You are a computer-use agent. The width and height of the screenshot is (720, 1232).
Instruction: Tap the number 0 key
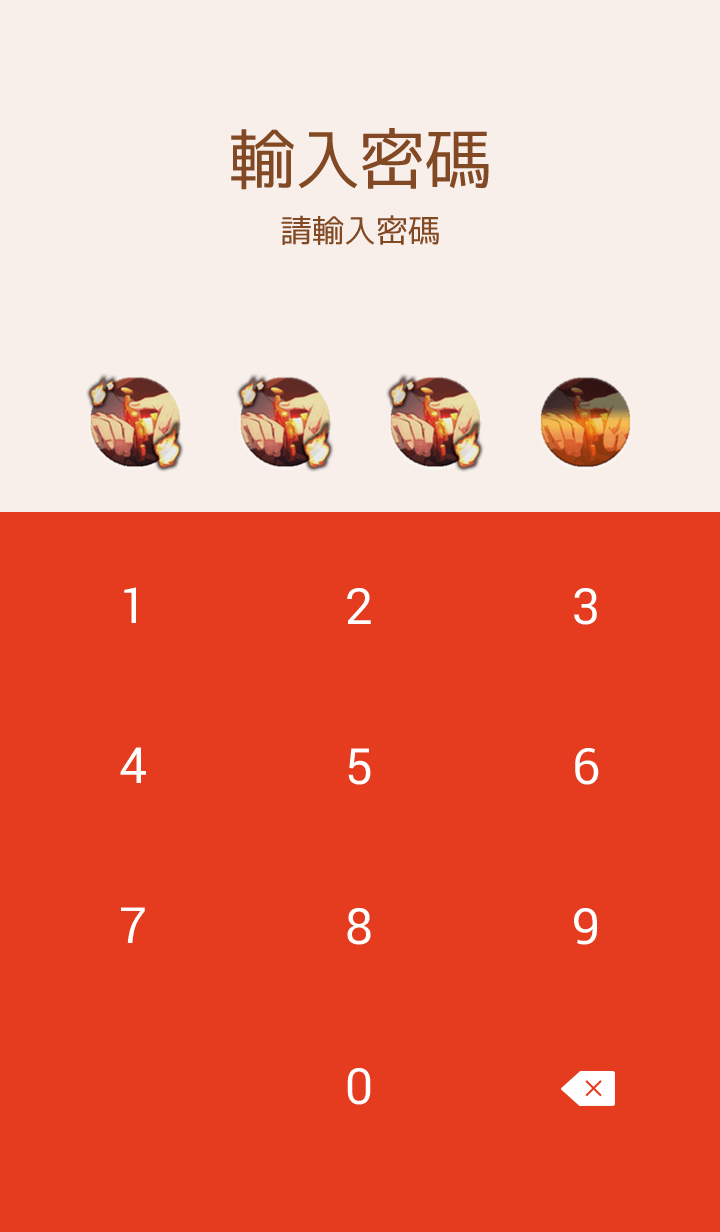(x=359, y=1087)
